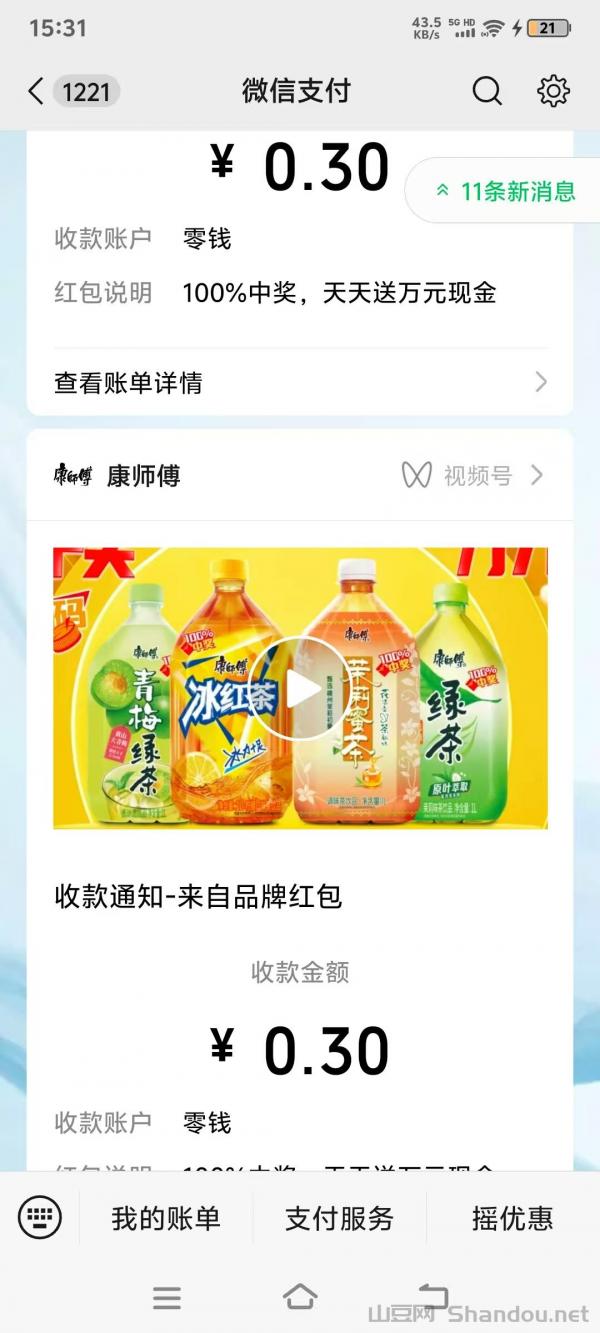Open 支付服务 menu

[x=340, y=1218]
